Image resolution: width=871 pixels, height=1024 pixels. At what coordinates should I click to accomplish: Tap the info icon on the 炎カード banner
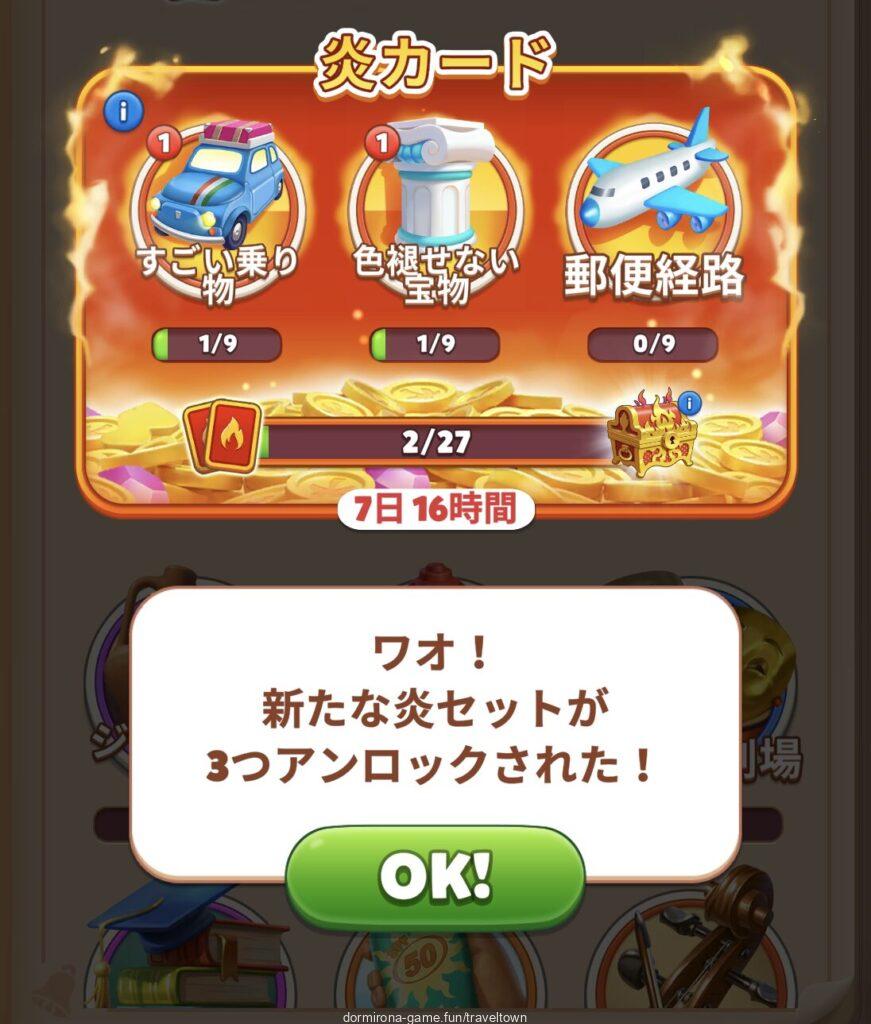[x=123, y=112]
